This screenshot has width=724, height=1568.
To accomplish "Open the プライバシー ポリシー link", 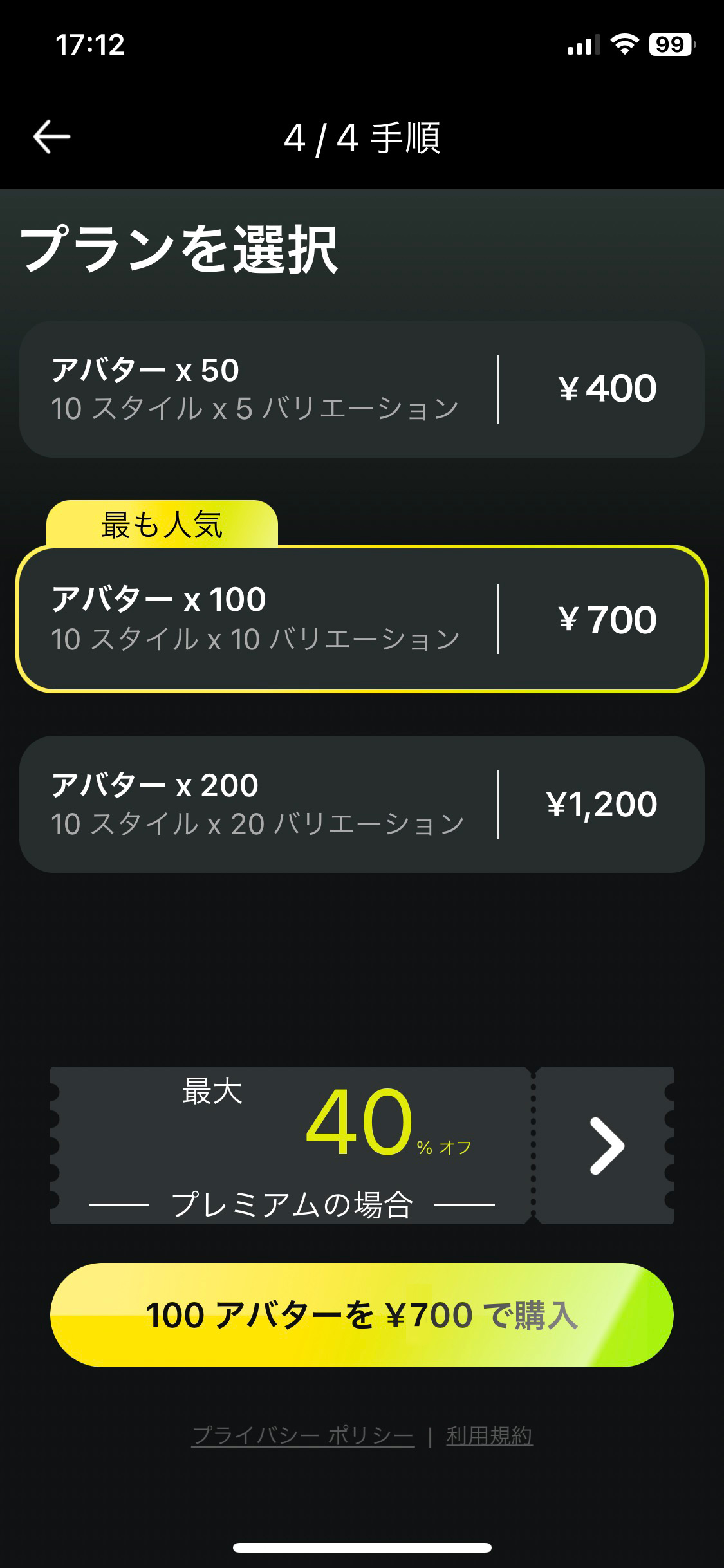I will [x=302, y=1435].
